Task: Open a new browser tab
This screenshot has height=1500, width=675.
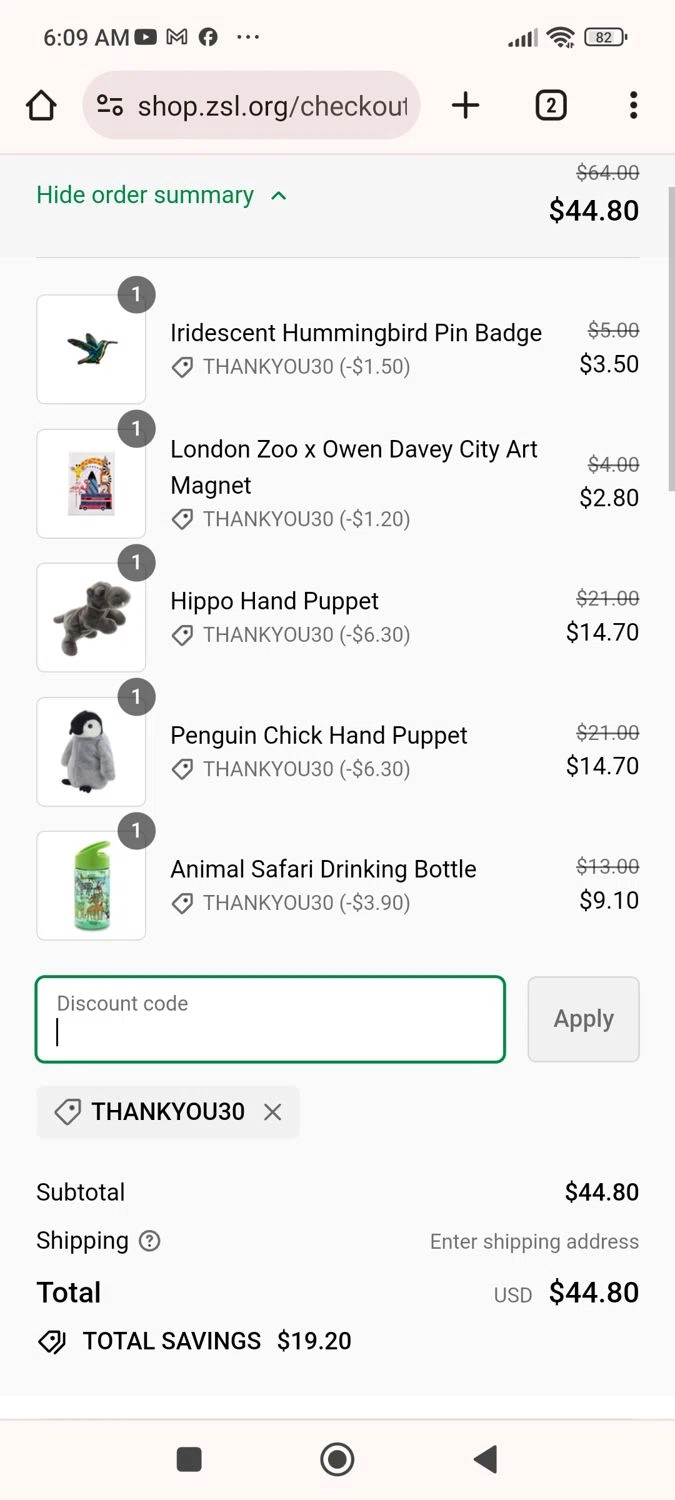Action: (465, 105)
